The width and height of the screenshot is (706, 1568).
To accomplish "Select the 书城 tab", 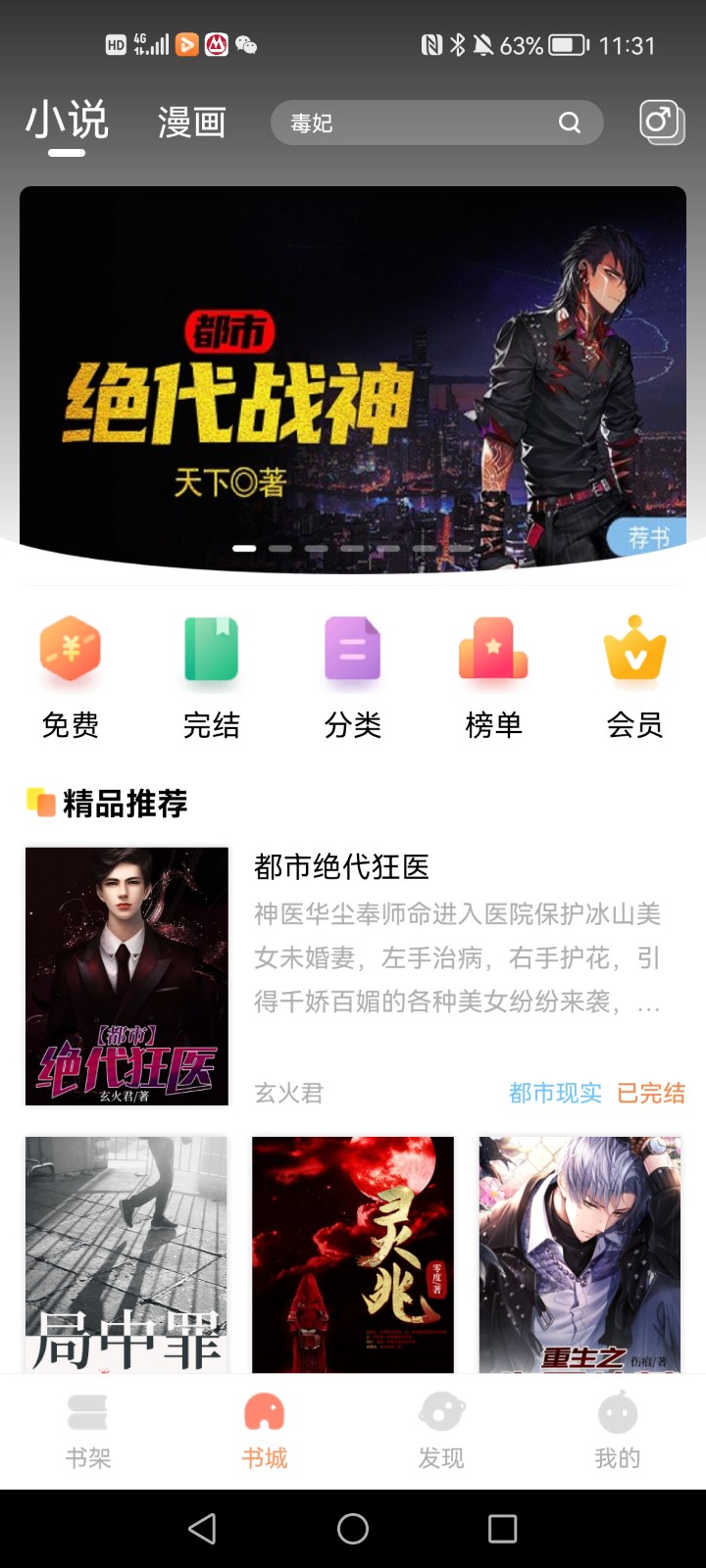I will coord(265,1431).
